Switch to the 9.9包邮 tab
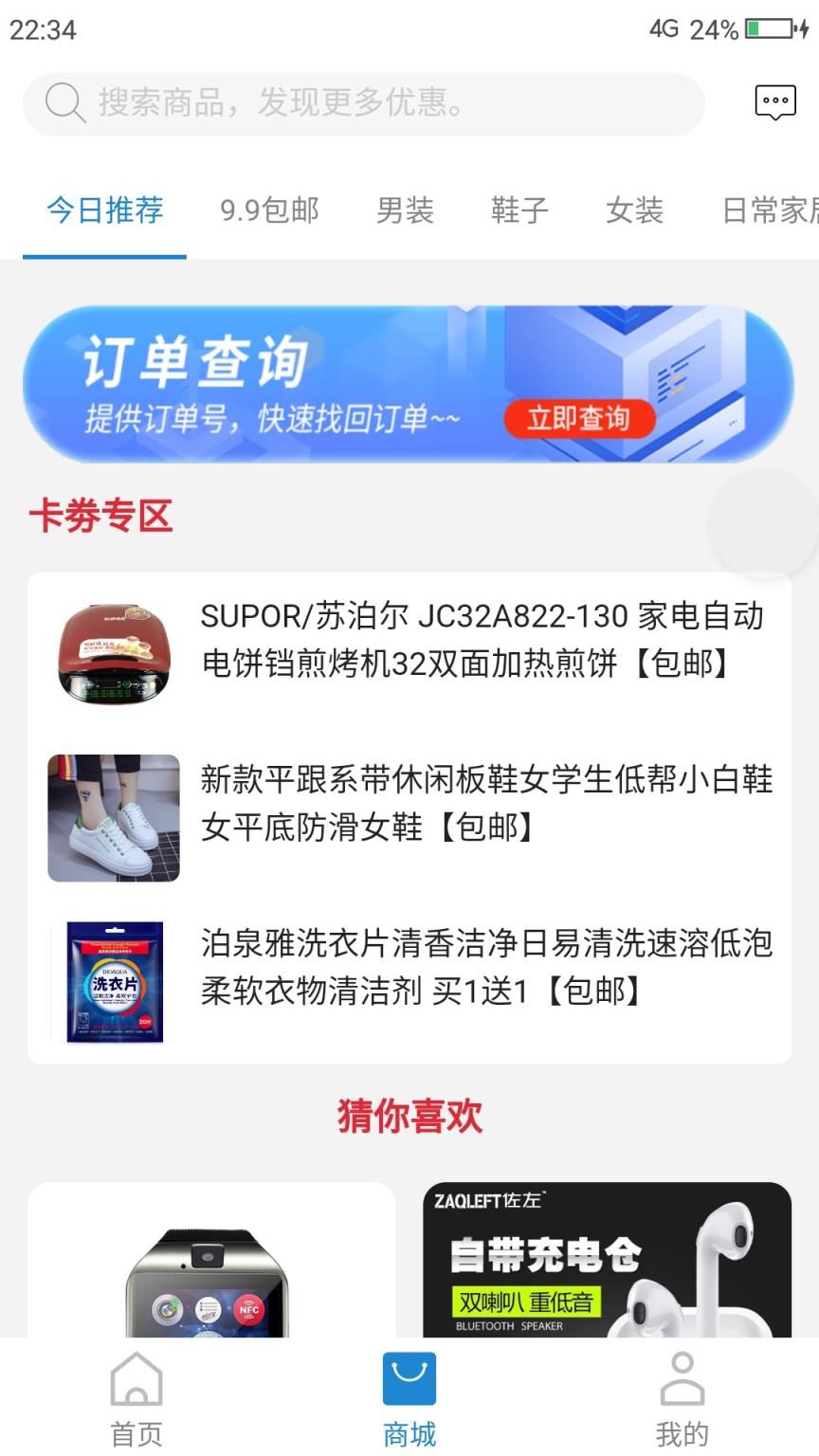 pyautogui.click(x=271, y=210)
